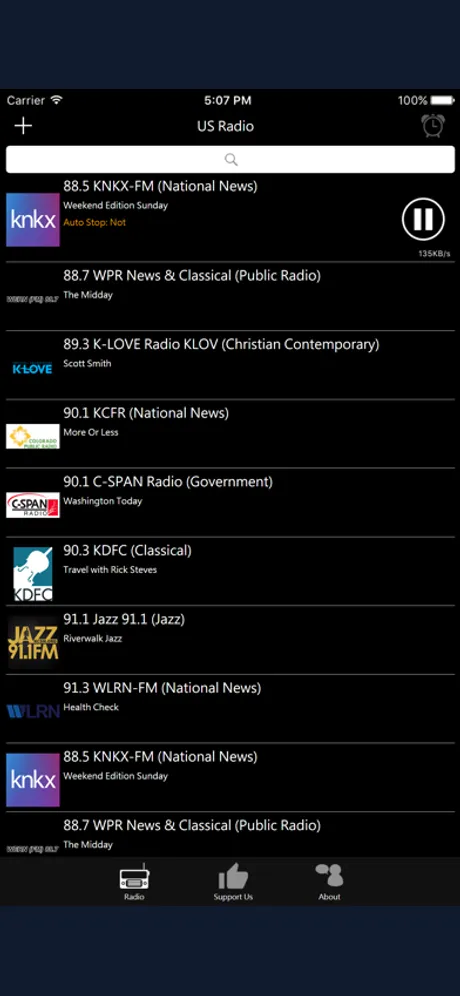Image resolution: width=460 pixels, height=996 pixels.
Task: Play 90.1 C-SPAN Radio
Action: pyautogui.click(x=230, y=502)
